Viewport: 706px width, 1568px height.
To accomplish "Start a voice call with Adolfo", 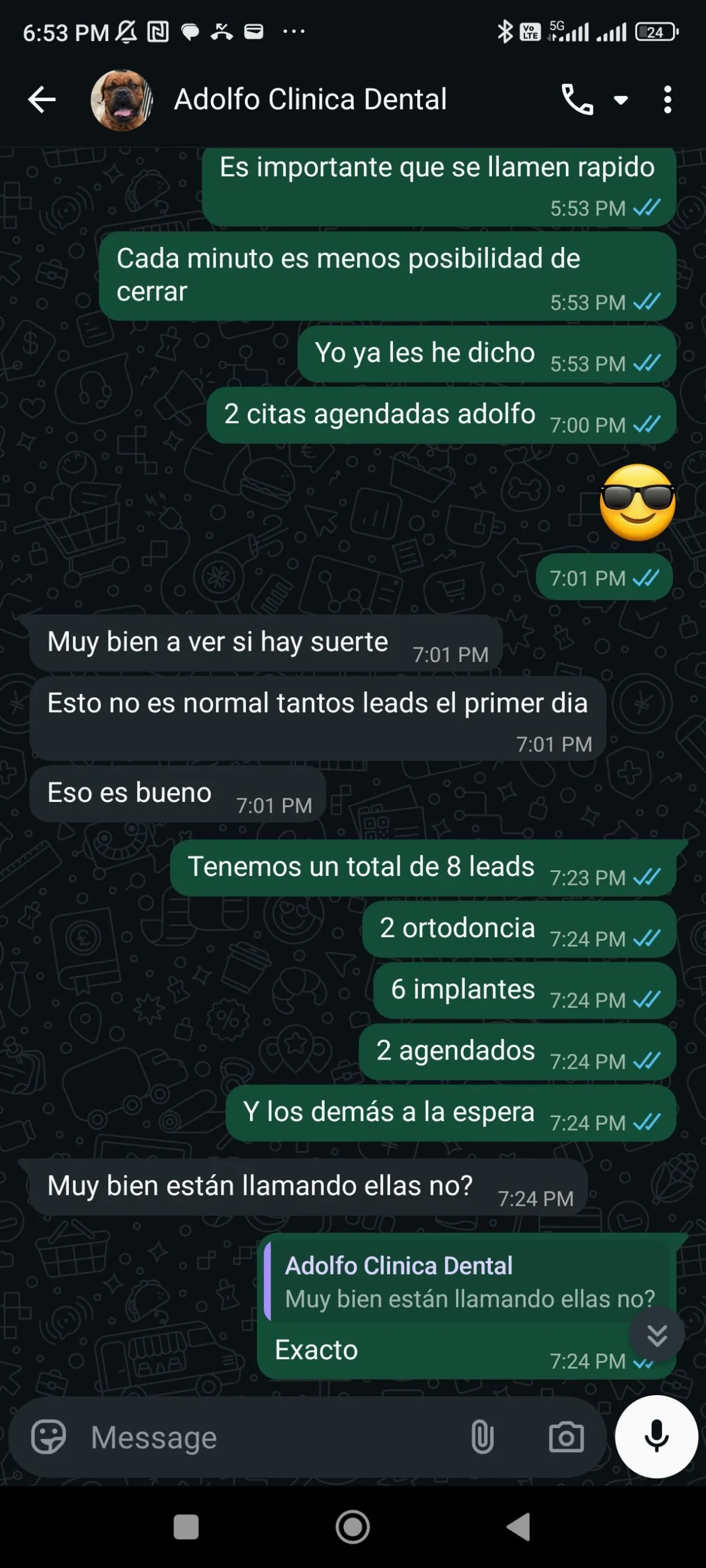I will [576, 99].
